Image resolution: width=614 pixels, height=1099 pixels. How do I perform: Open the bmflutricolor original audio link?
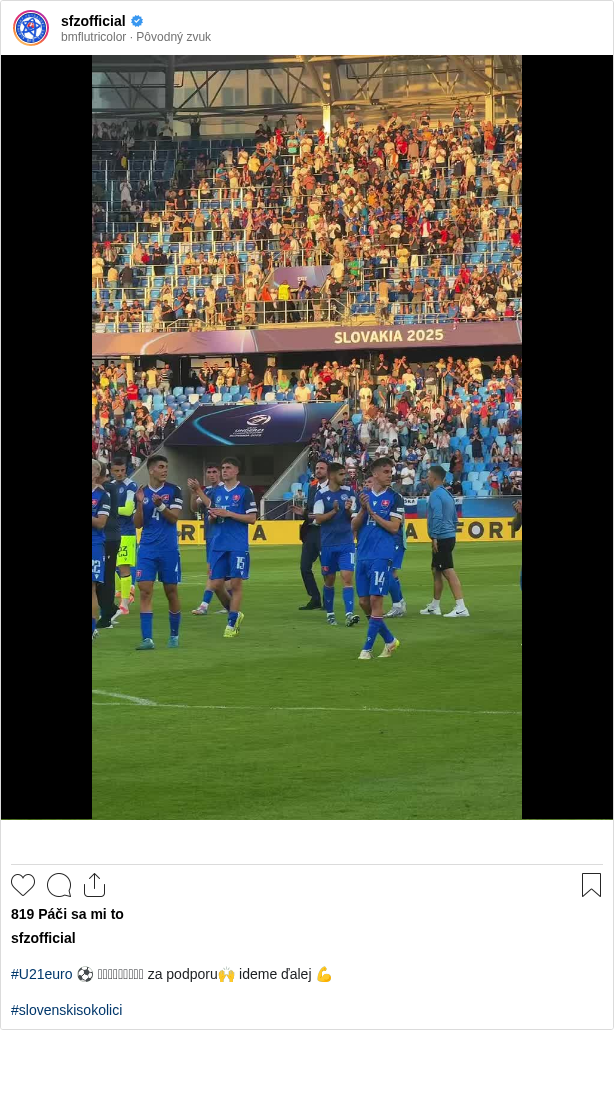pos(136,37)
